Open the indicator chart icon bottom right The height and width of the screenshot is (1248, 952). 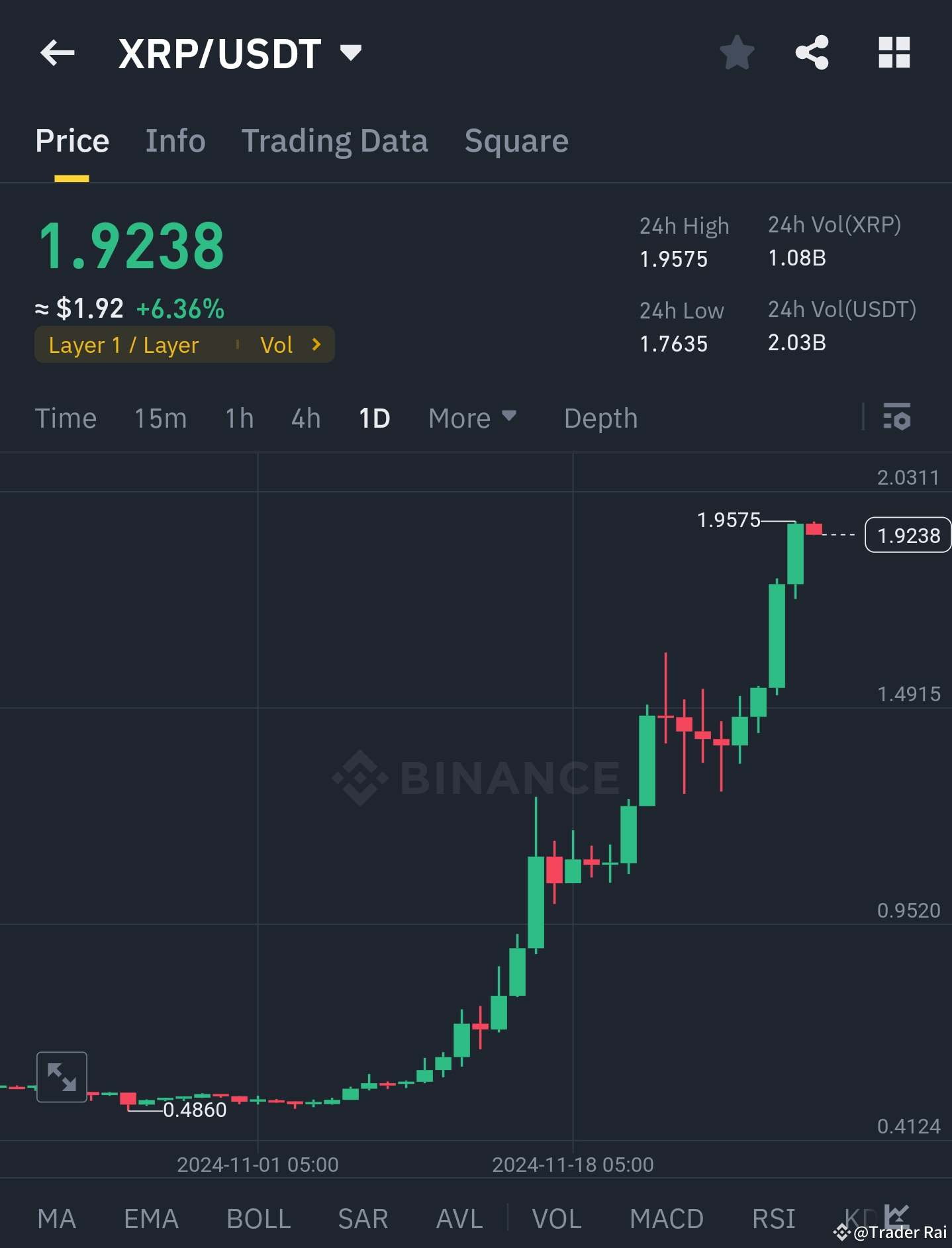coord(896,1217)
